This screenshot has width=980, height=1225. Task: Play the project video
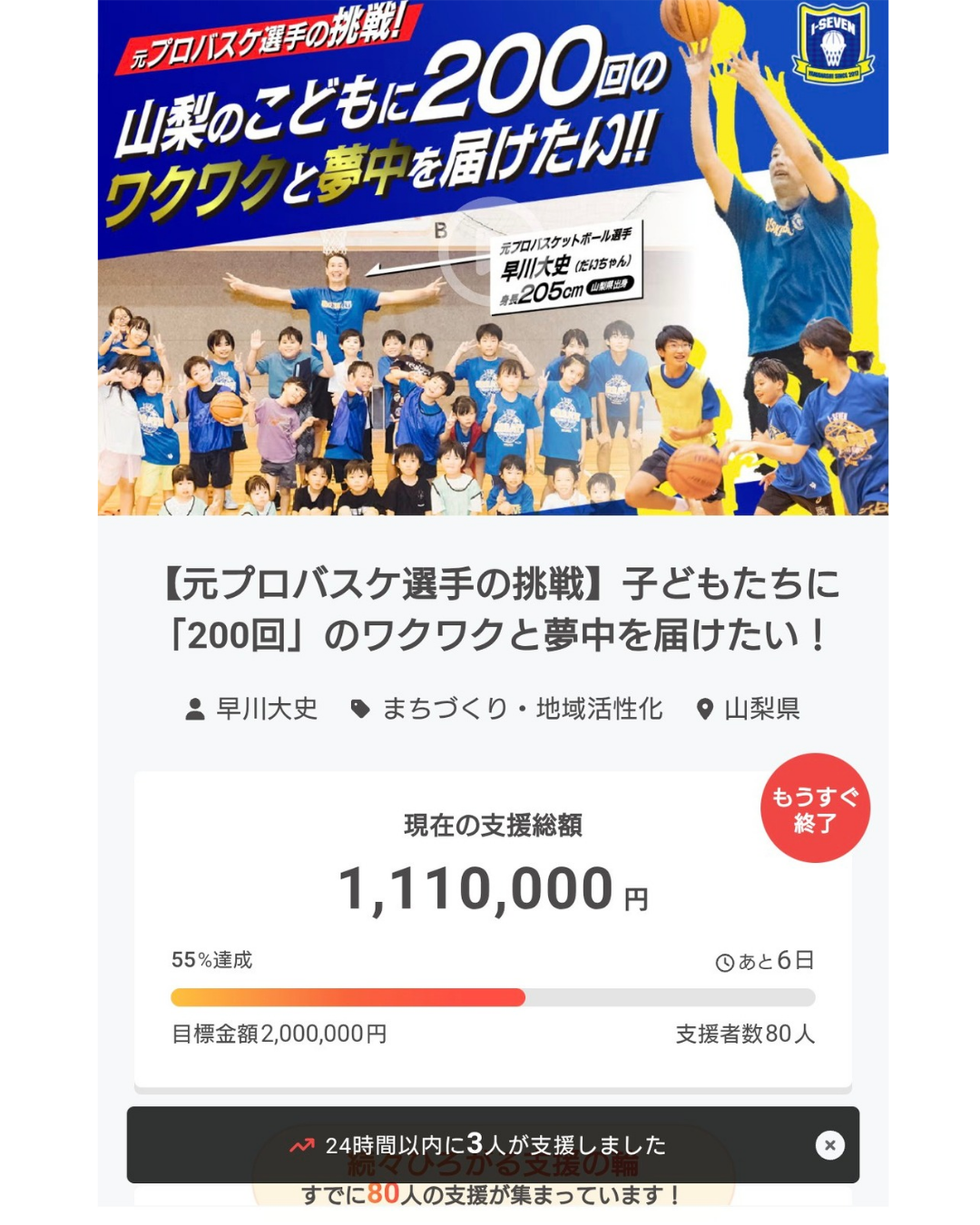tap(491, 250)
